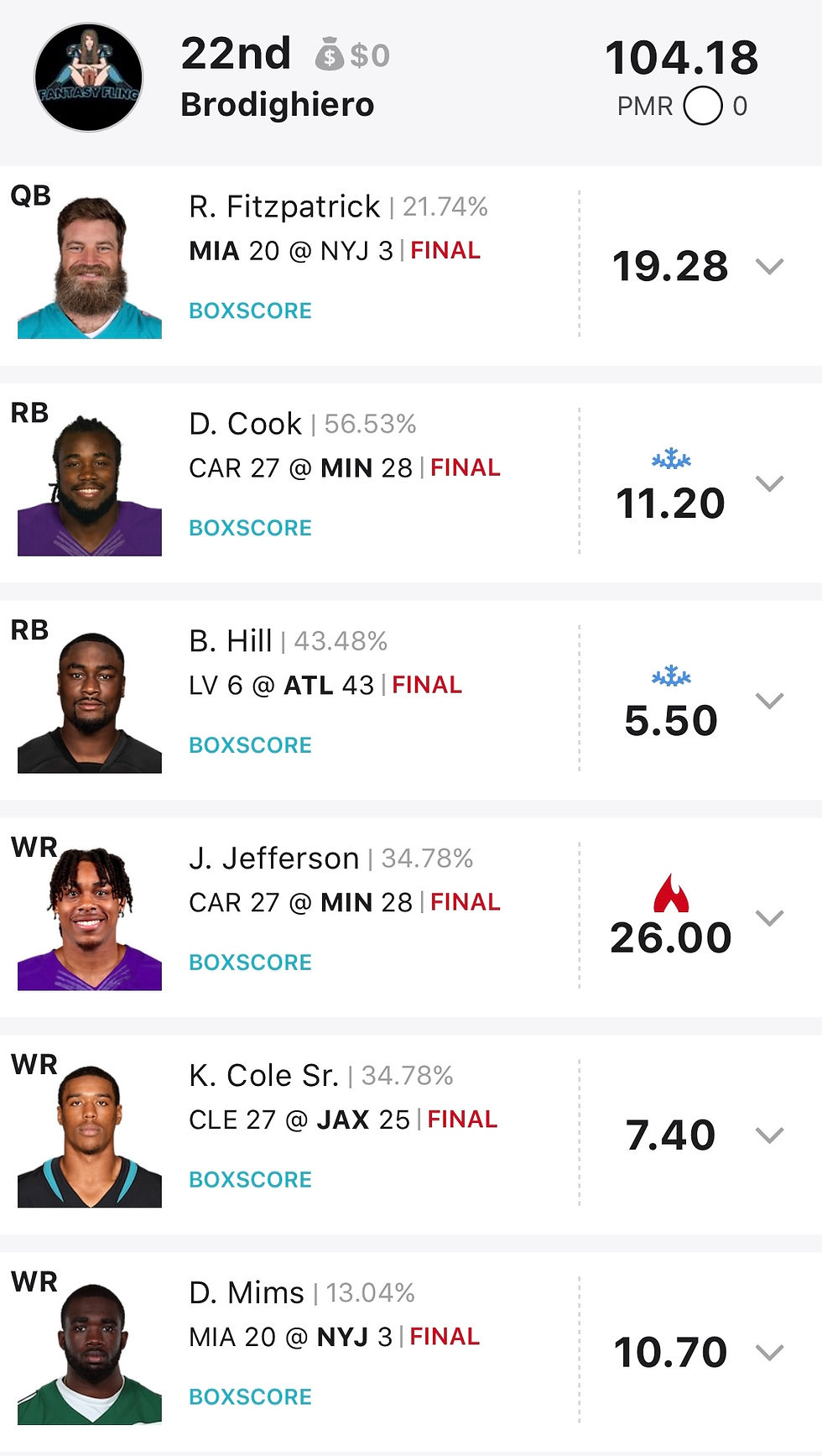Expand B. Hill's 5.50 points chevron
Viewport: 822px width, 1456px height.
[768, 701]
